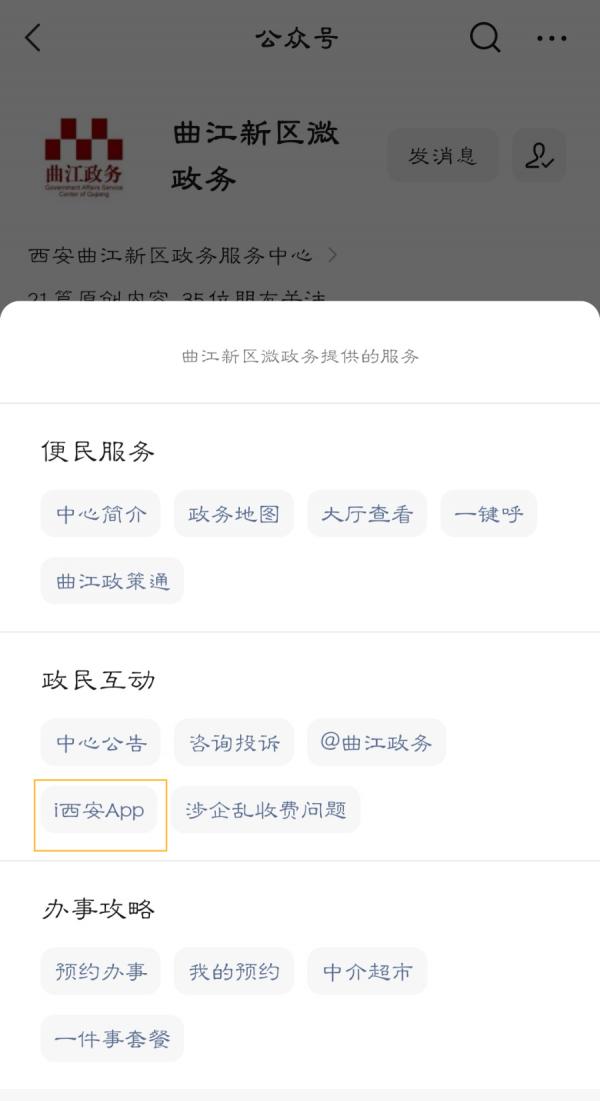
Task: Open the 政务地图 chip
Action: point(234,514)
